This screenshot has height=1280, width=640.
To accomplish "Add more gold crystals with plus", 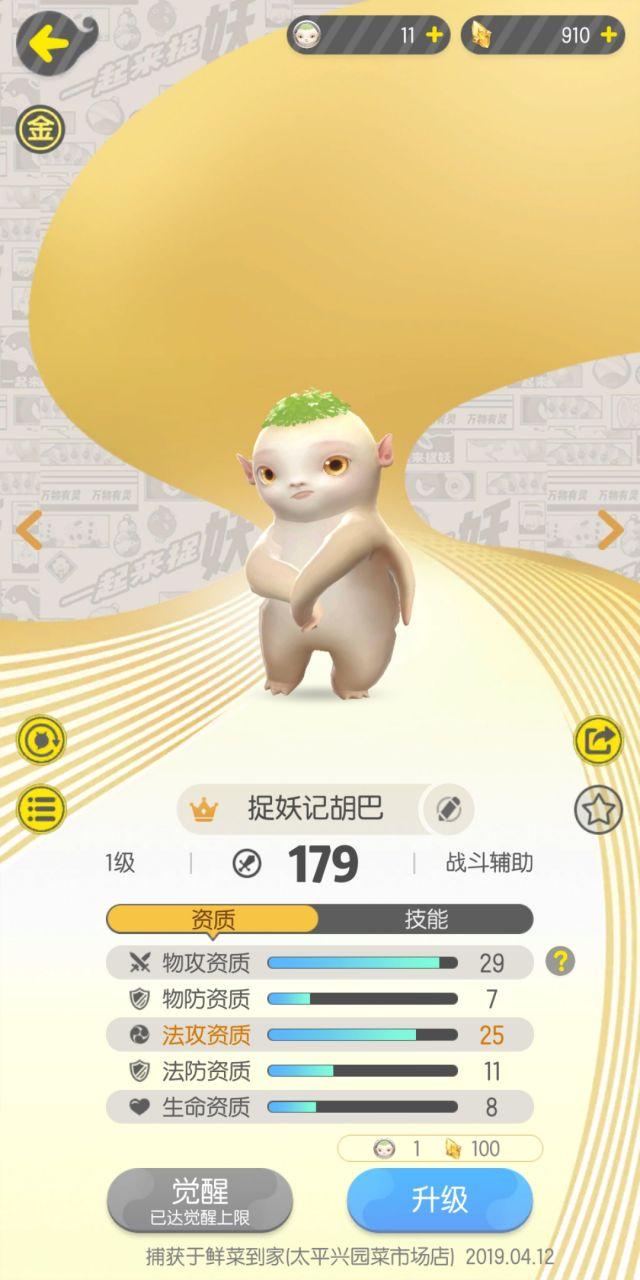I will click(x=608, y=35).
